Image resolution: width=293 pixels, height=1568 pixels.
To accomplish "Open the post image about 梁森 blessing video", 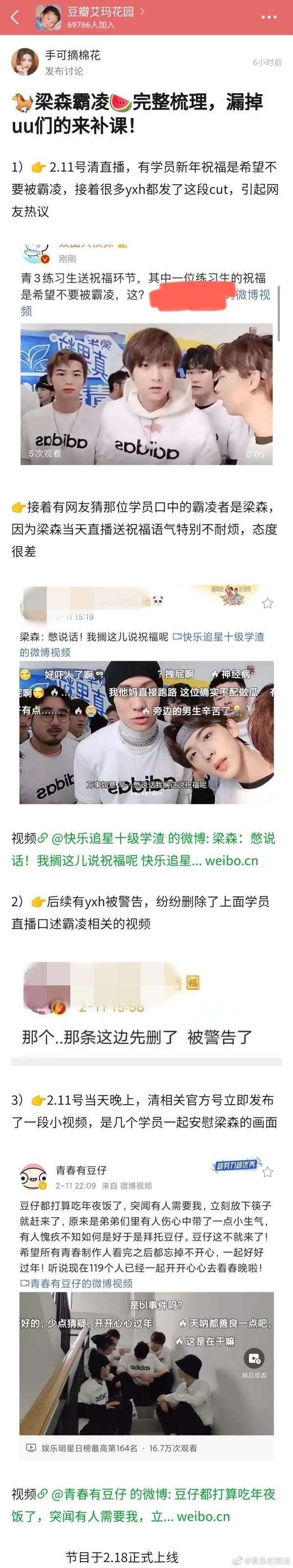I will click(x=146, y=694).
